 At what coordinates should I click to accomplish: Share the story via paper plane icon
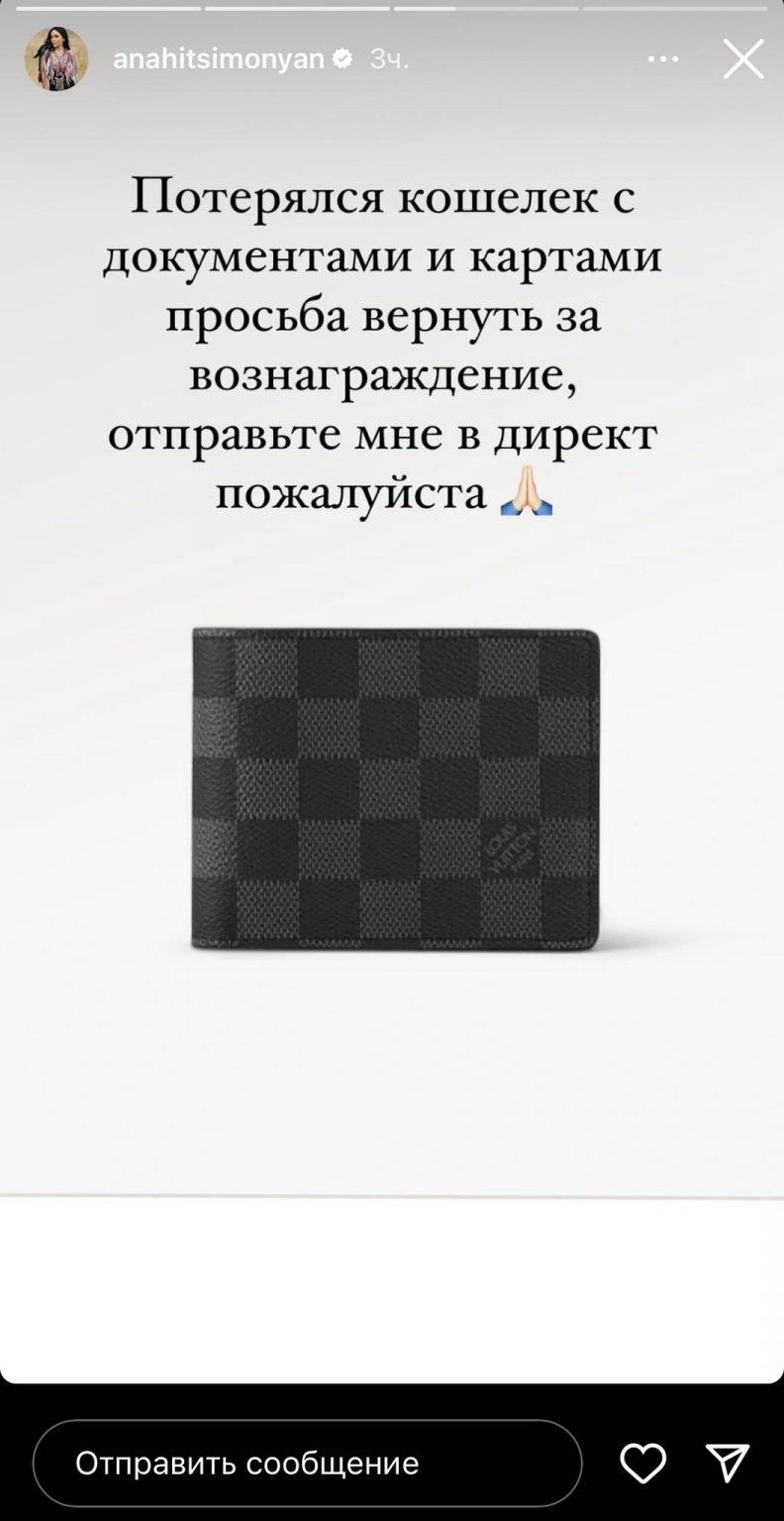coord(727,1463)
